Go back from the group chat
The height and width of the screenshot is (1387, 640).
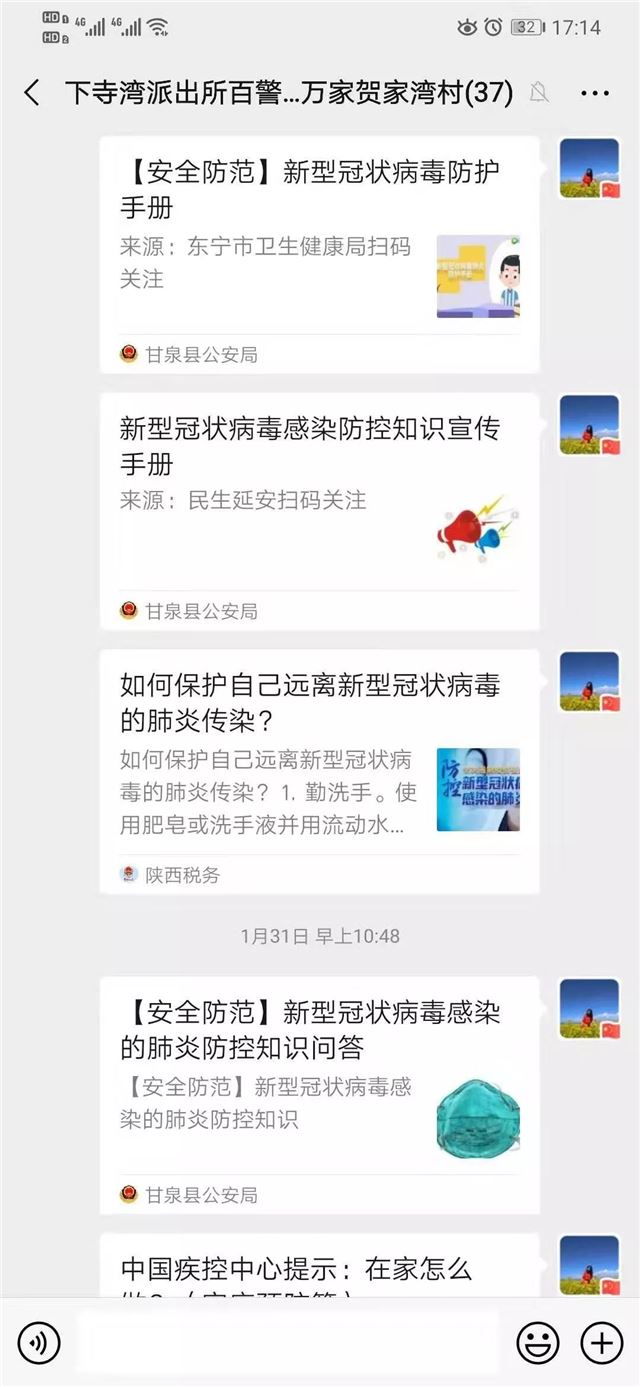click(x=32, y=93)
